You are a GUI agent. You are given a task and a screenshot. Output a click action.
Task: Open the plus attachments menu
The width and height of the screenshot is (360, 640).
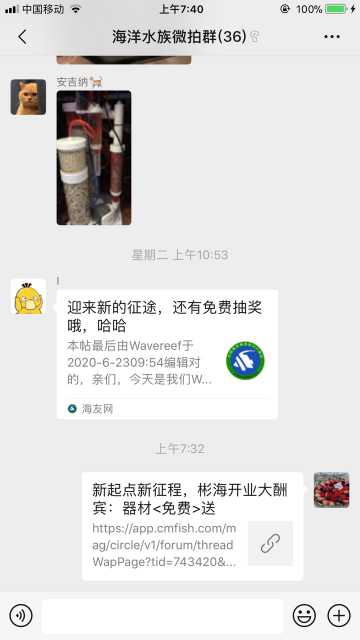coord(339,616)
